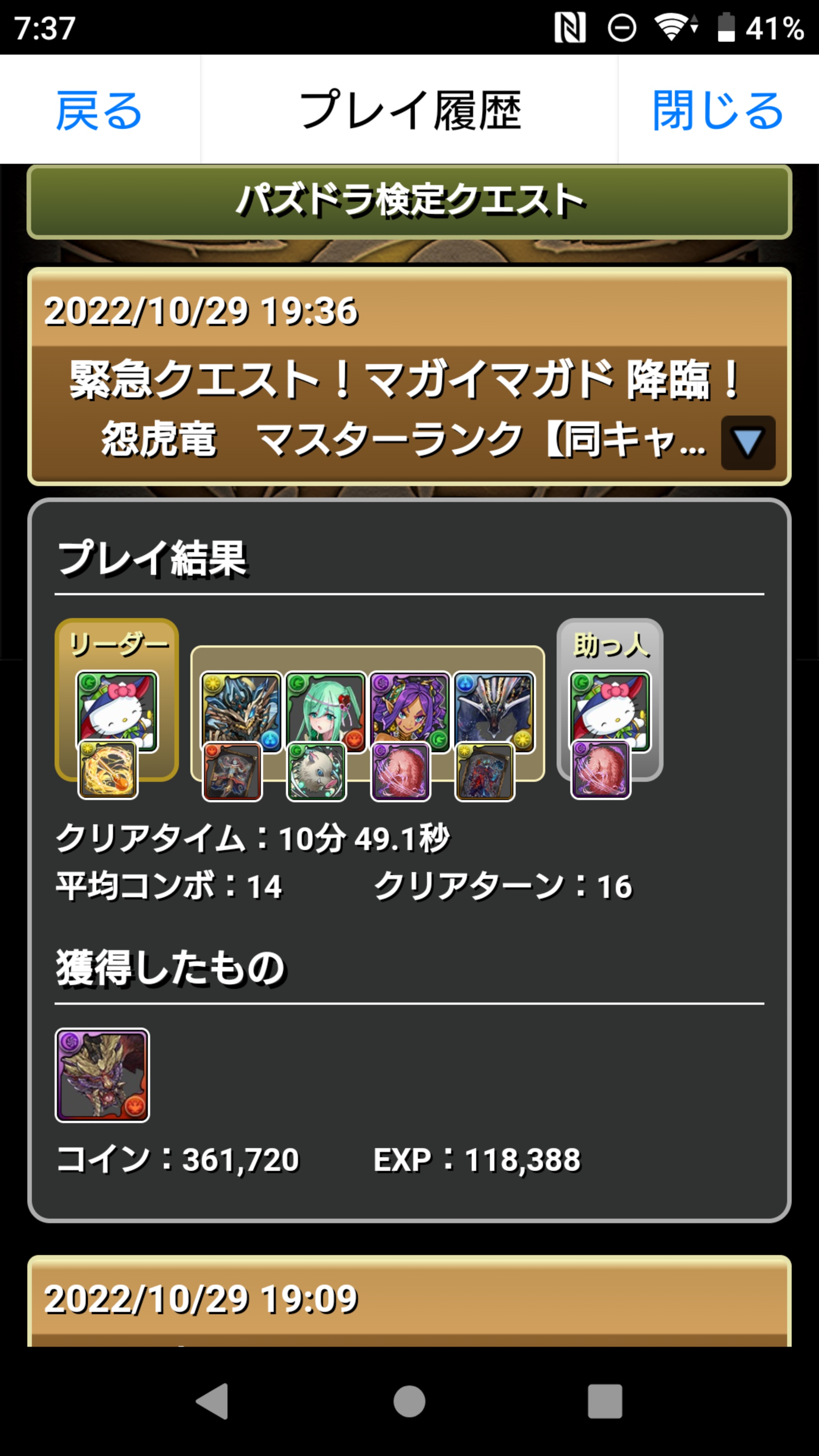
Task: Expand the 緊急クエスト dungeon name arrow
Action: click(747, 442)
